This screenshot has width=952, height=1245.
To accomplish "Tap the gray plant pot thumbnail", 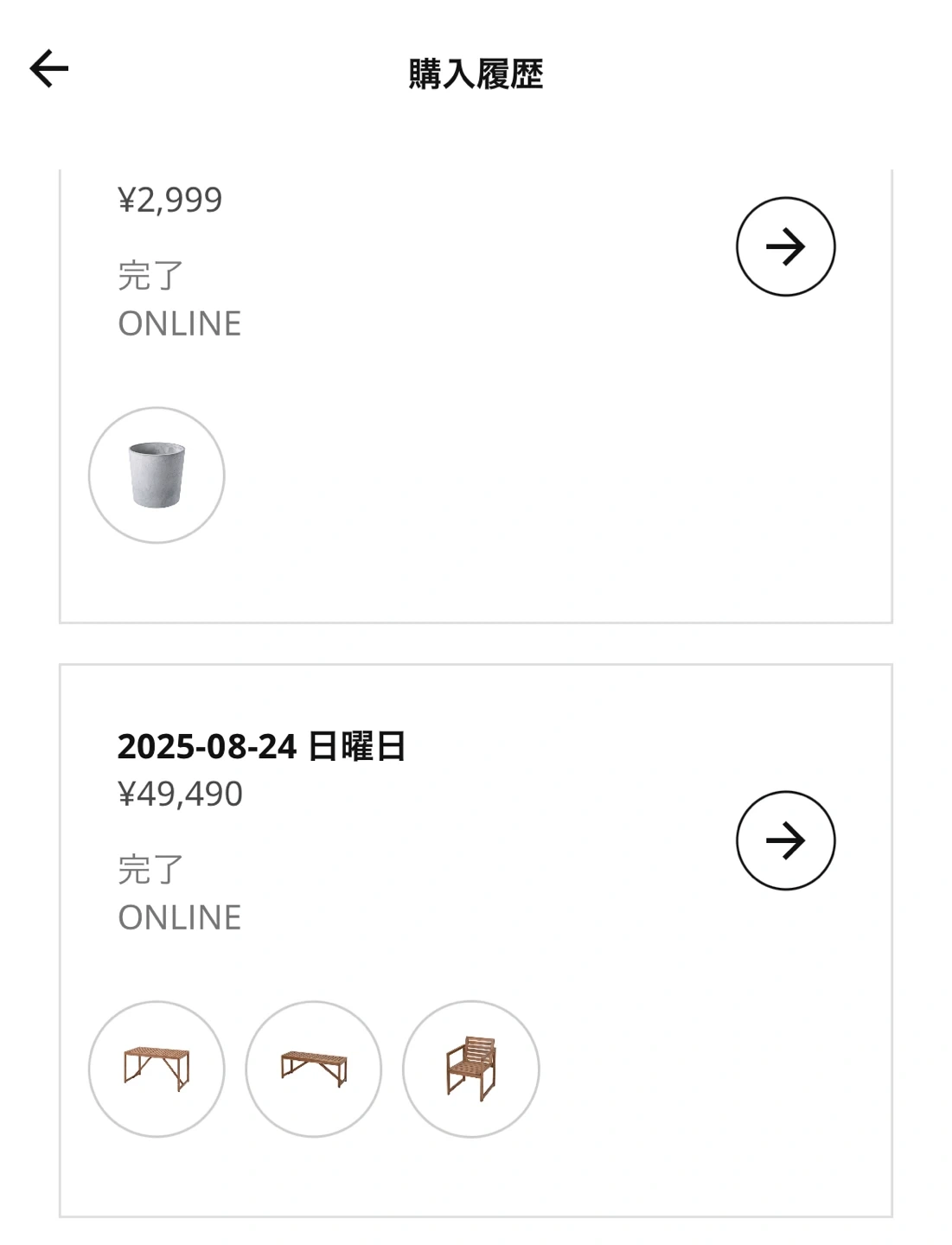I will (x=157, y=476).
